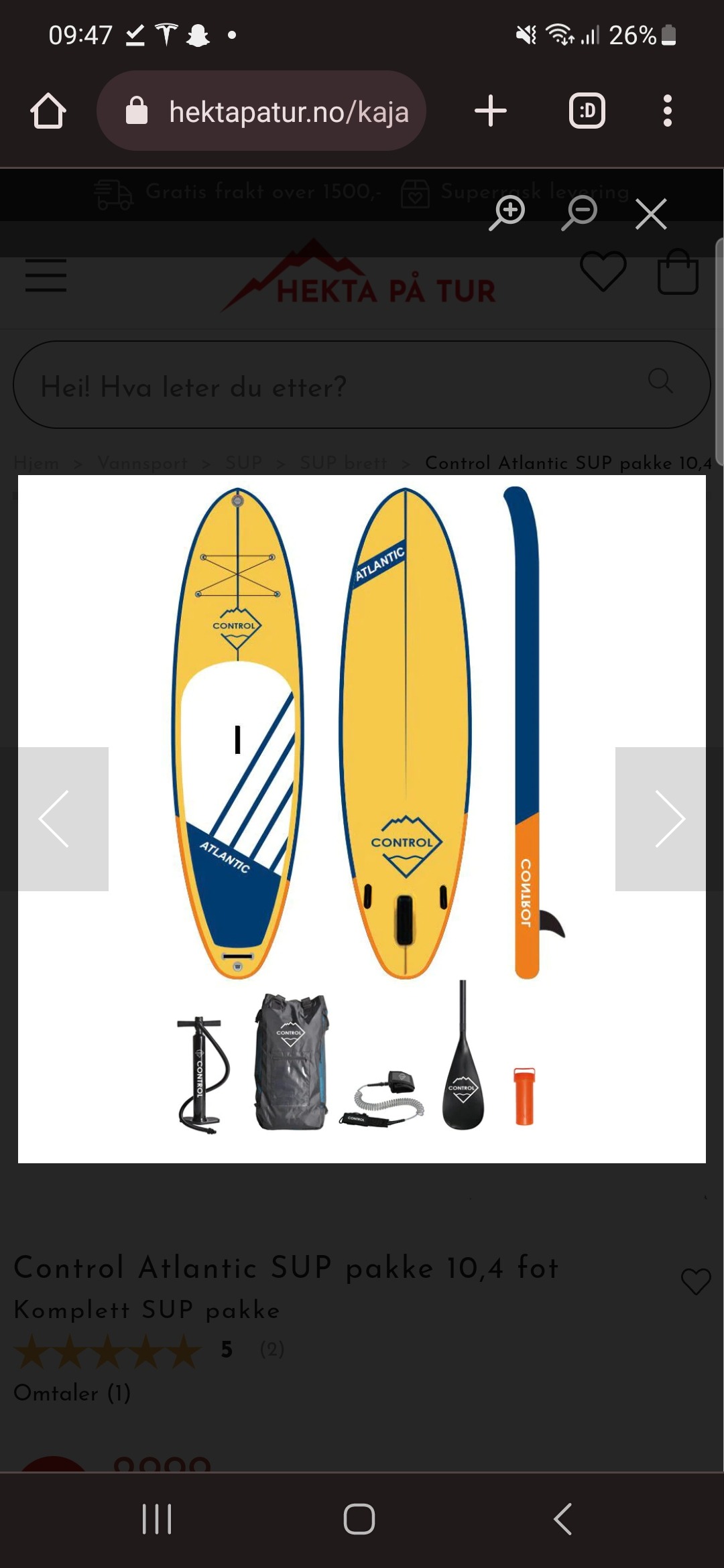Open recent apps from navigation bar
Screen dimensions: 724x1568
point(157,1518)
